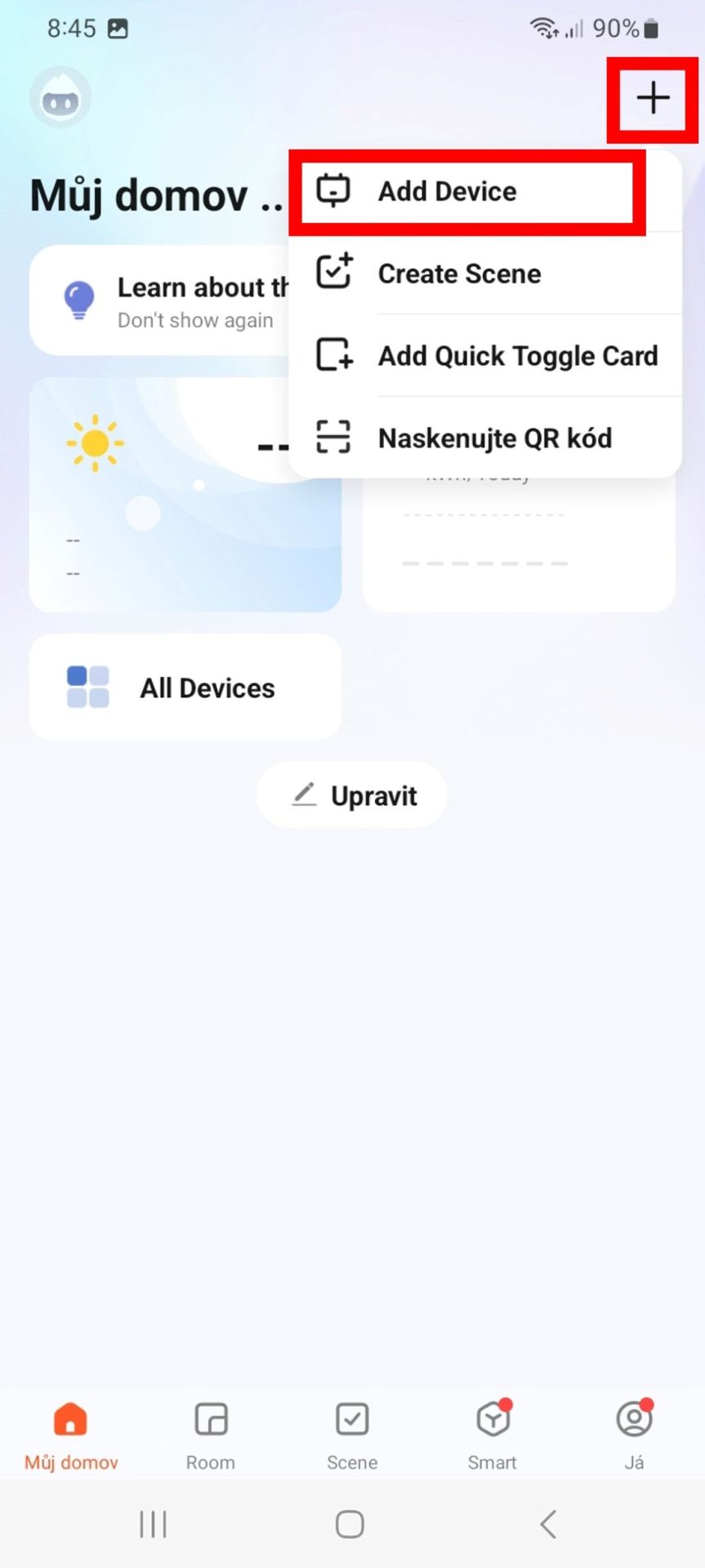The image size is (705, 1568).
Task: Tap the system back button
Action: coord(548,1524)
